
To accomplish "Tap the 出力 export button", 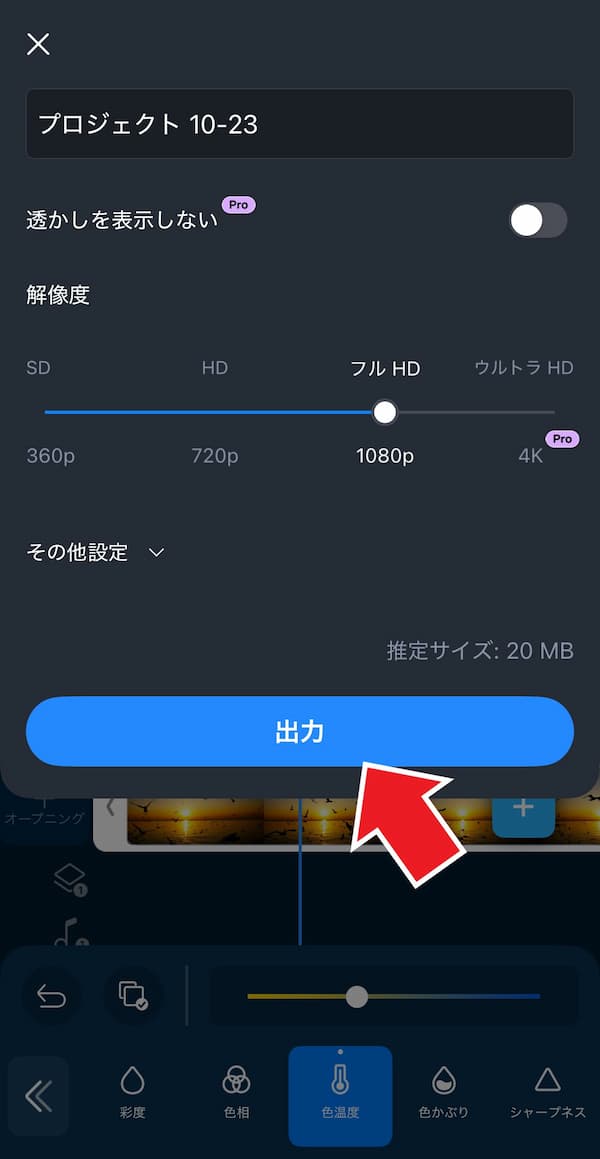I will tap(299, 731).
